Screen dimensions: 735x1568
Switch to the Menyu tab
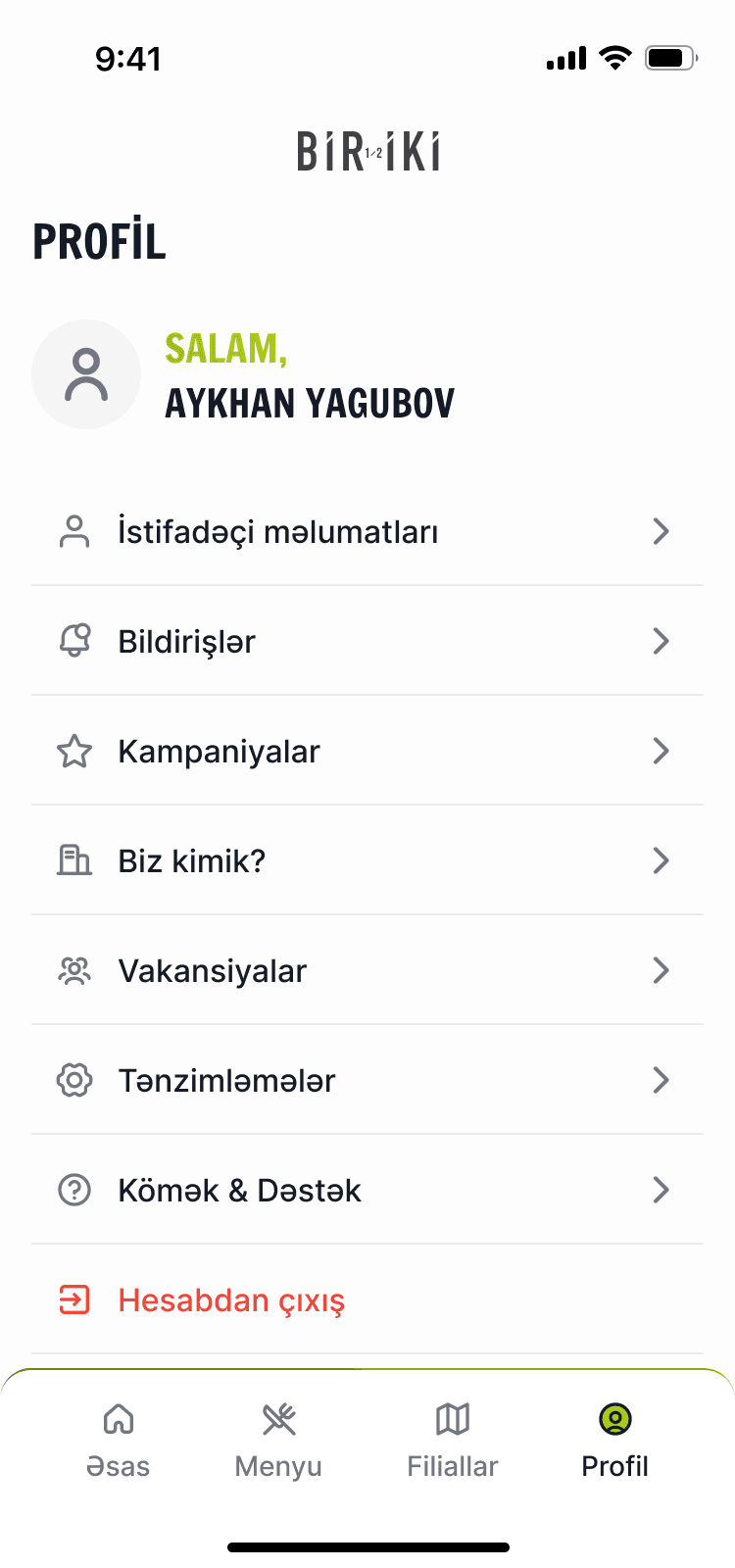pyautogui.click(x=278, y=1439)
